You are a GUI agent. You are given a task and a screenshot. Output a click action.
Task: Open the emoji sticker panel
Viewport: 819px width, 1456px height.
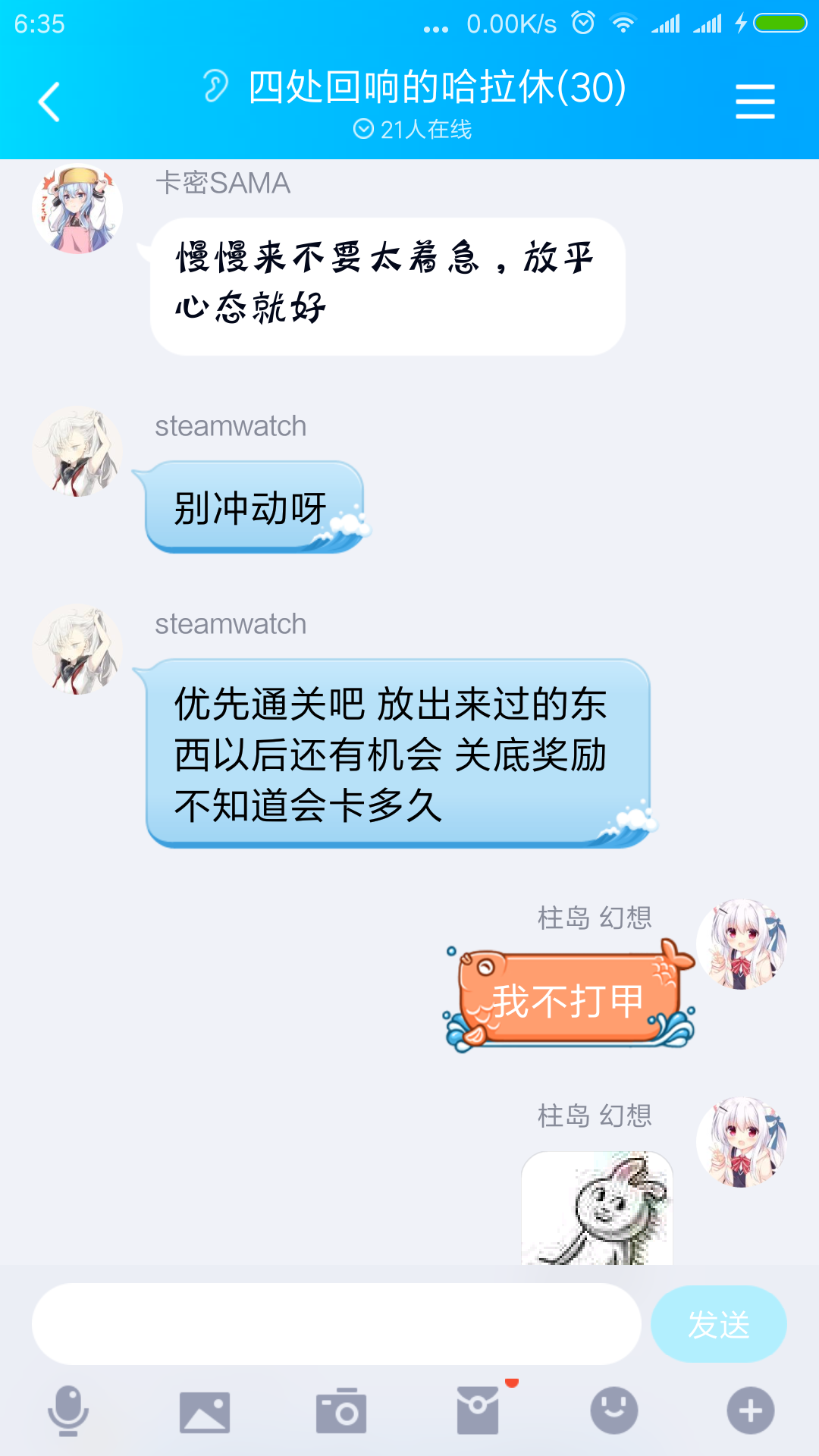tap(614, 1410)
